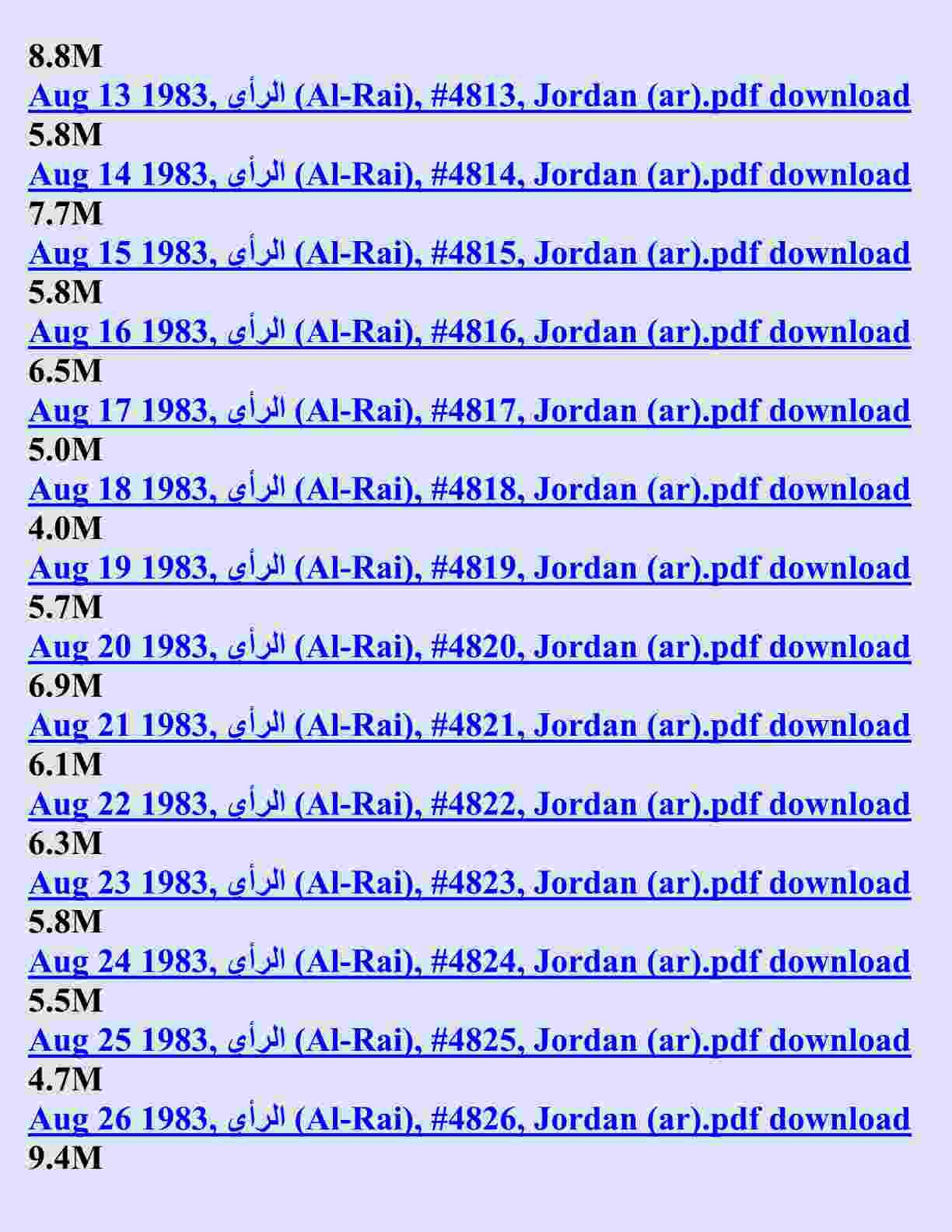Download the Aug 14 1983 issue #4814
This screenshot has height=1232, width=952.
(x=469, y=174)
